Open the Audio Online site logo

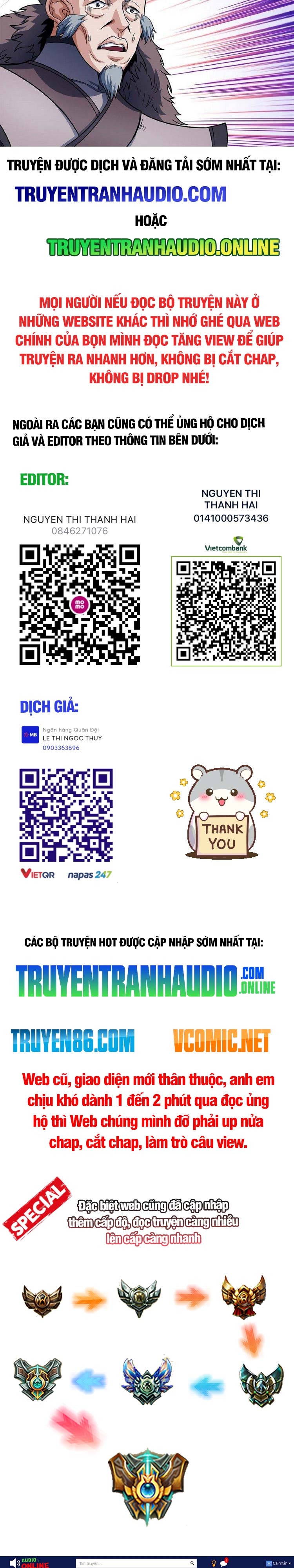[x=31, y=1563]
